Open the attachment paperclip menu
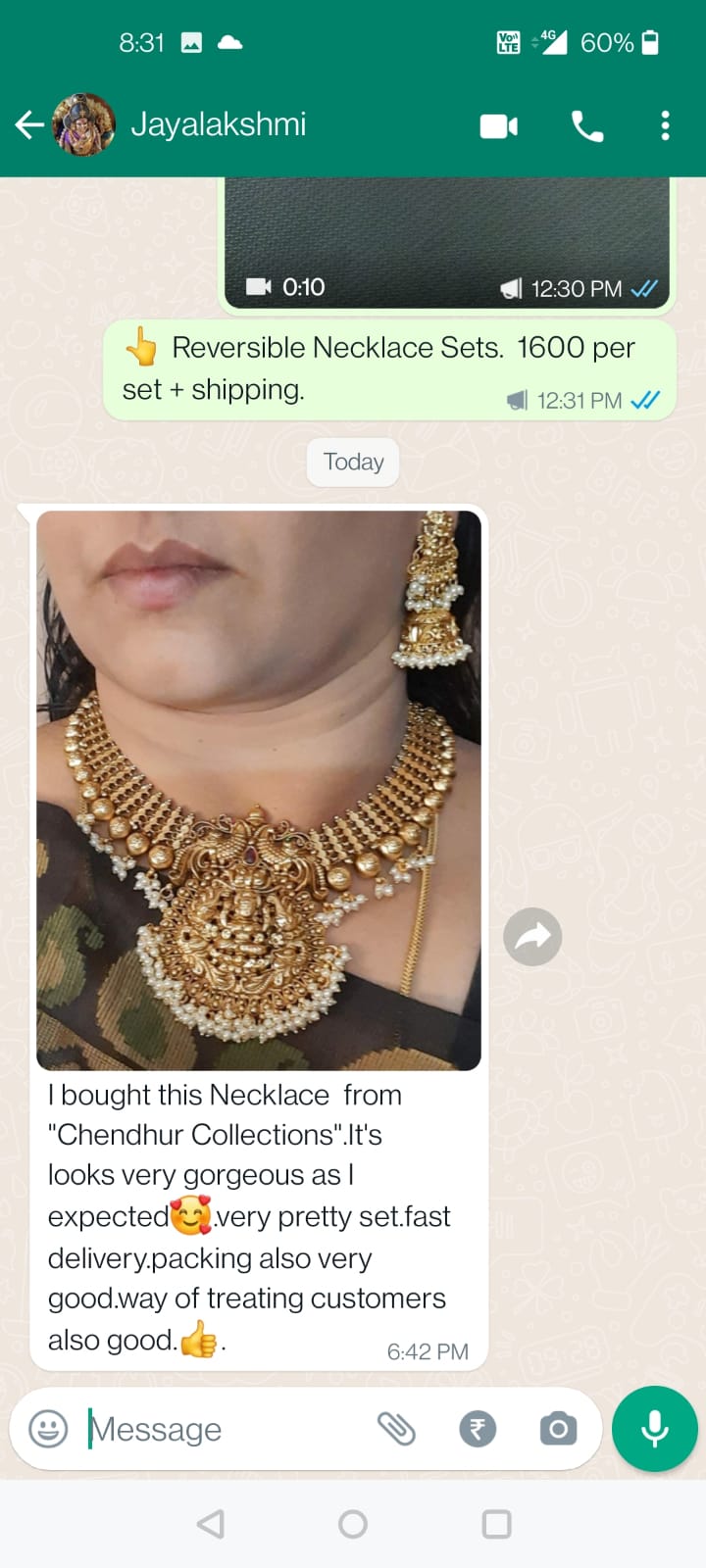 (397, 1429)
